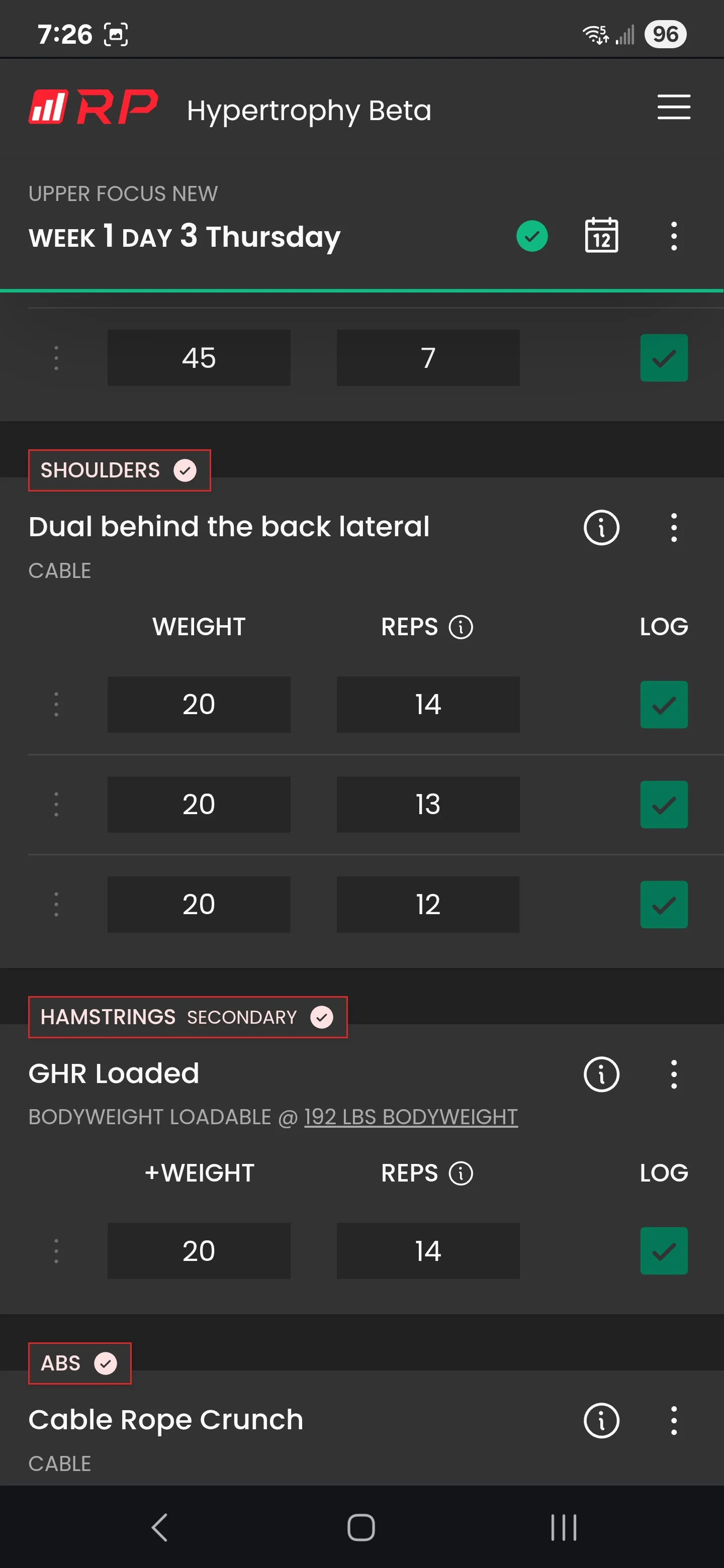Open the reps info icon under Shoulders
This screenshot has width=724, height=1568.
point(461,627)
